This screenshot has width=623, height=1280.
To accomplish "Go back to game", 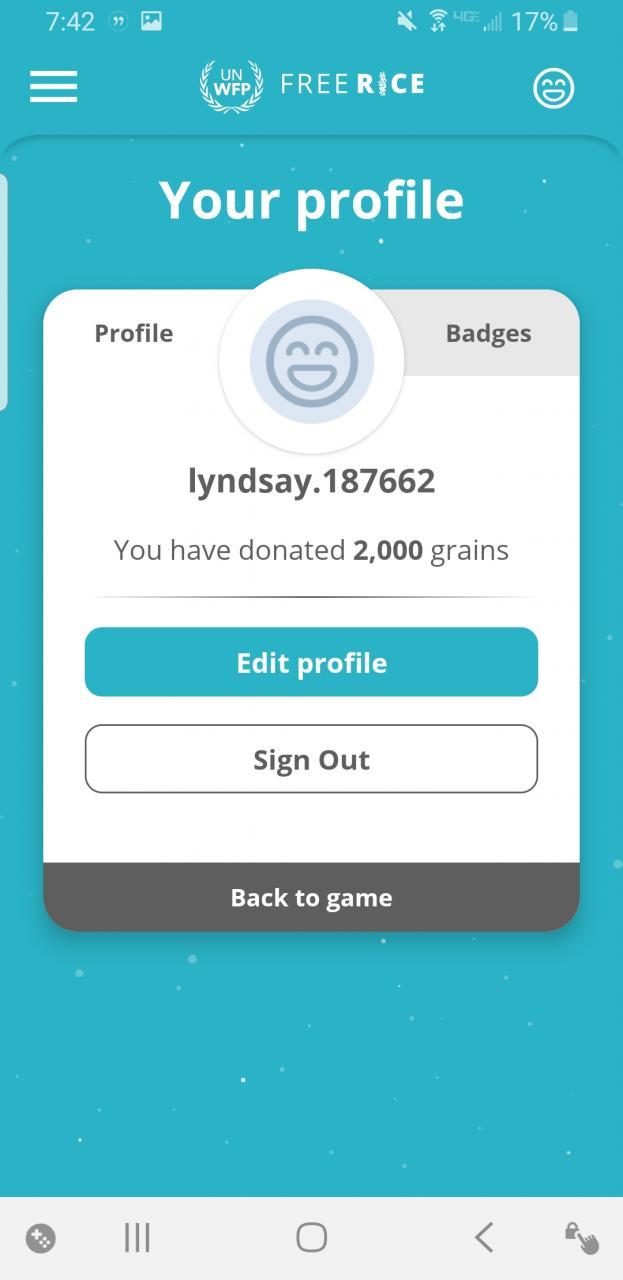I will [311, 897].
